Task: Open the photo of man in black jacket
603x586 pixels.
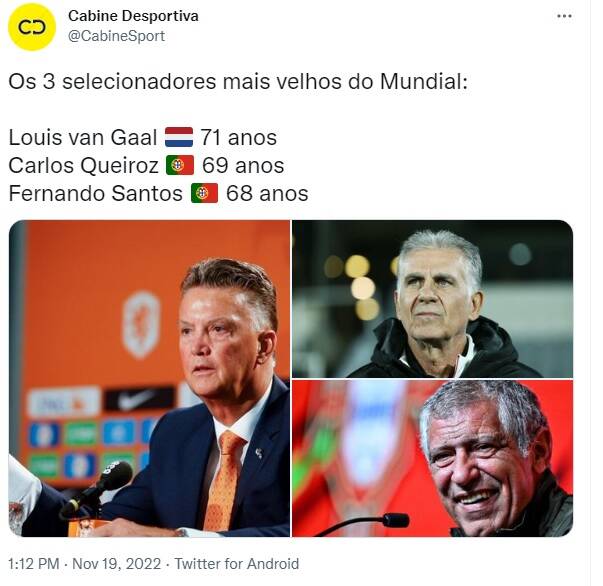Action: point(432,298)
